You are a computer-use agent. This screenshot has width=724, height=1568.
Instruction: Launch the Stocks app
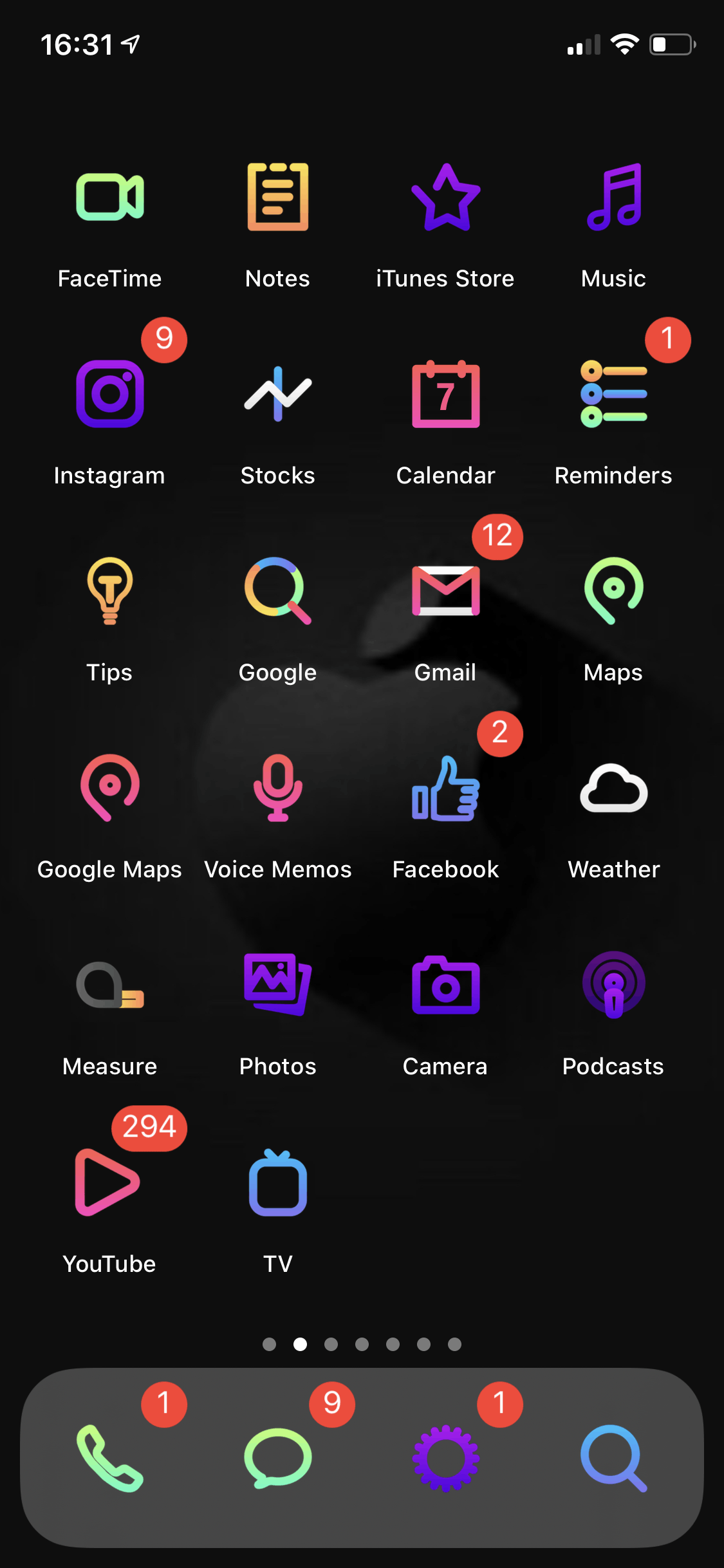(278, 394)
